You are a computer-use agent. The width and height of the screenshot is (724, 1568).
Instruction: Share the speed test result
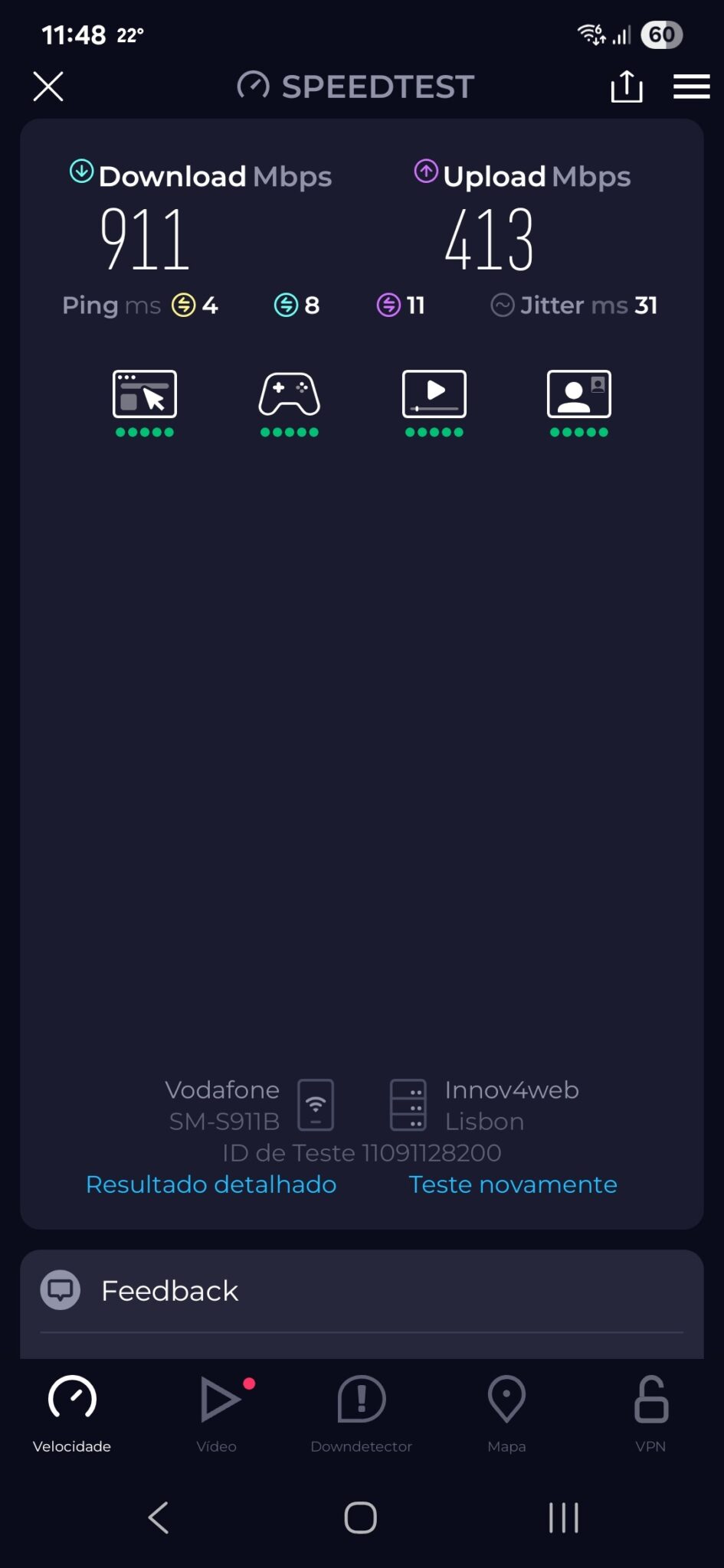click(x=626, y=87)
